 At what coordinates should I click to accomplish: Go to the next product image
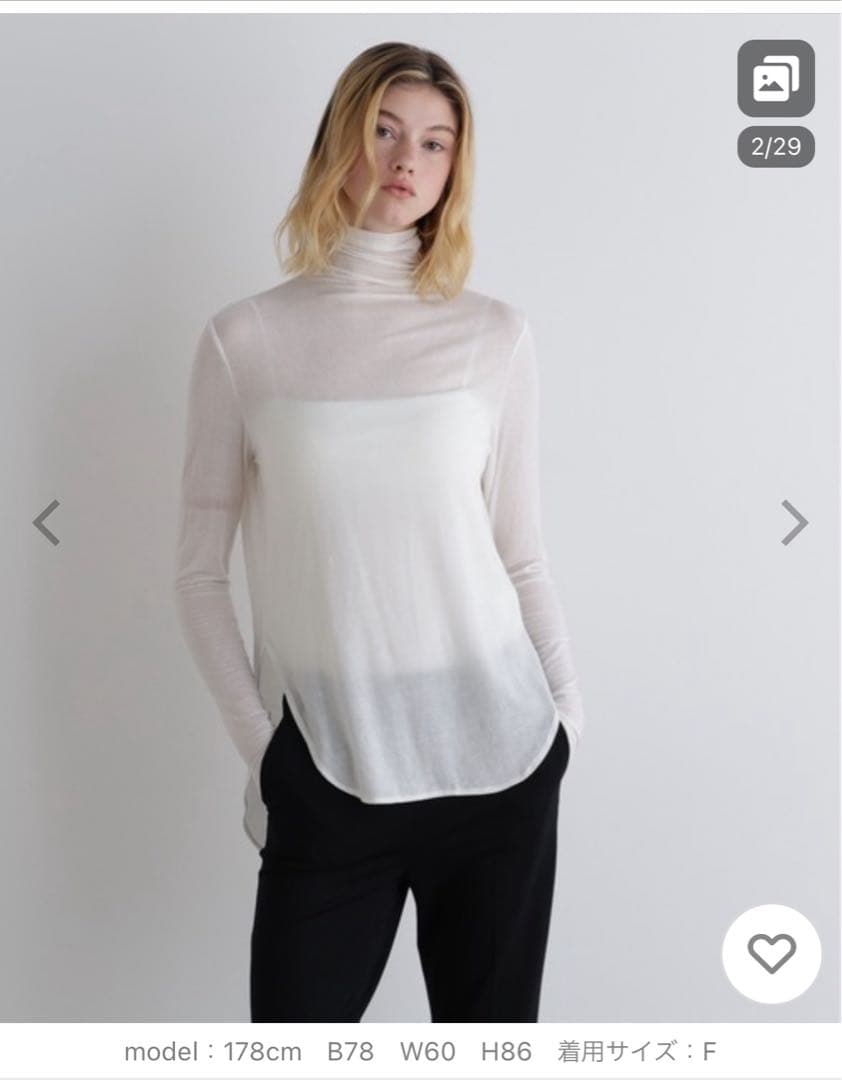point(794,522)
